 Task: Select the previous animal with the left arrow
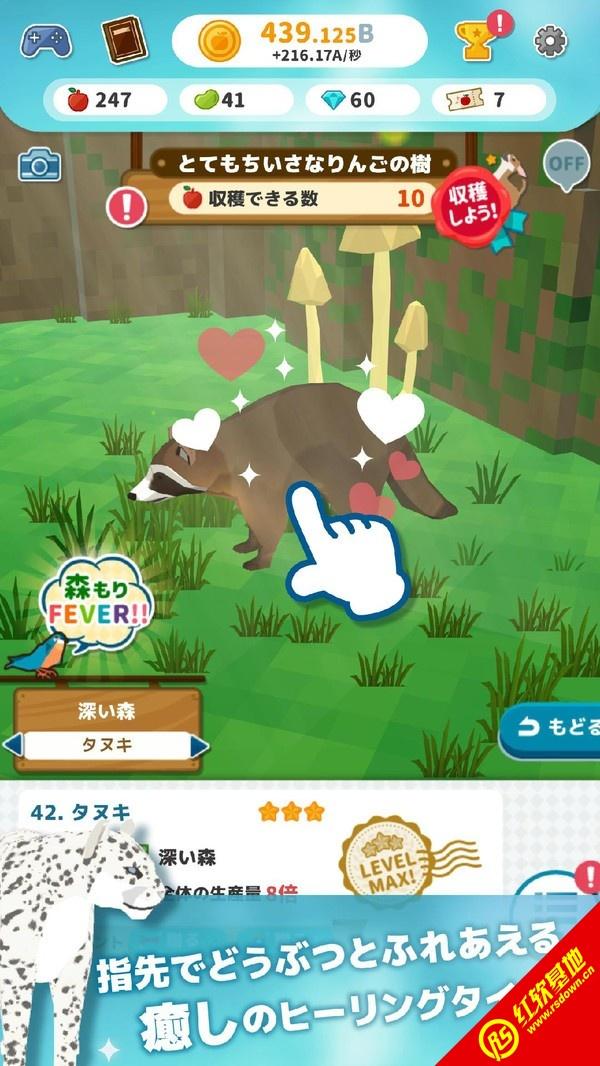13,746
